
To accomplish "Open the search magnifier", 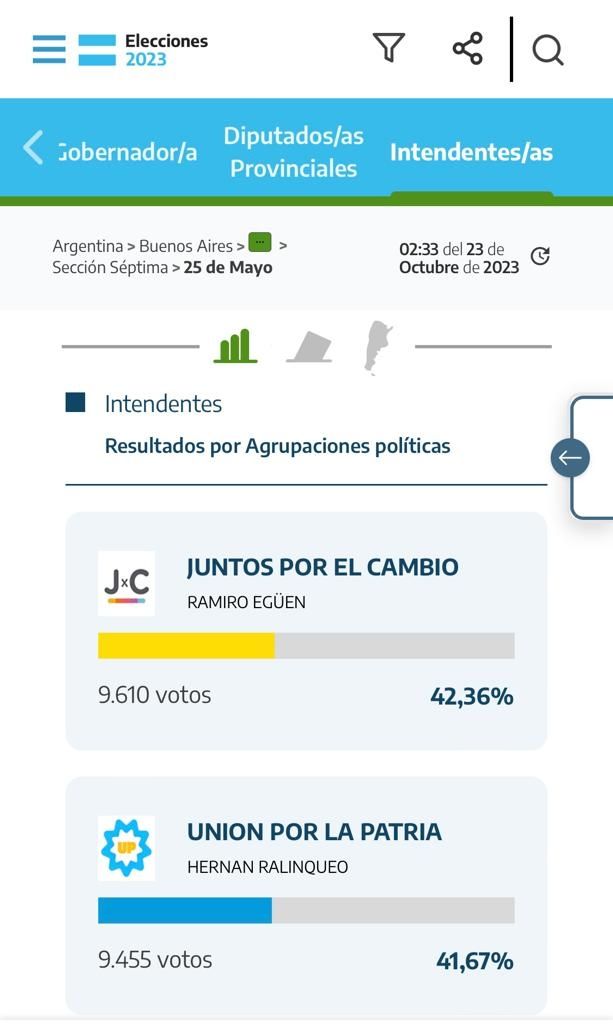I will tap(547, 49).
